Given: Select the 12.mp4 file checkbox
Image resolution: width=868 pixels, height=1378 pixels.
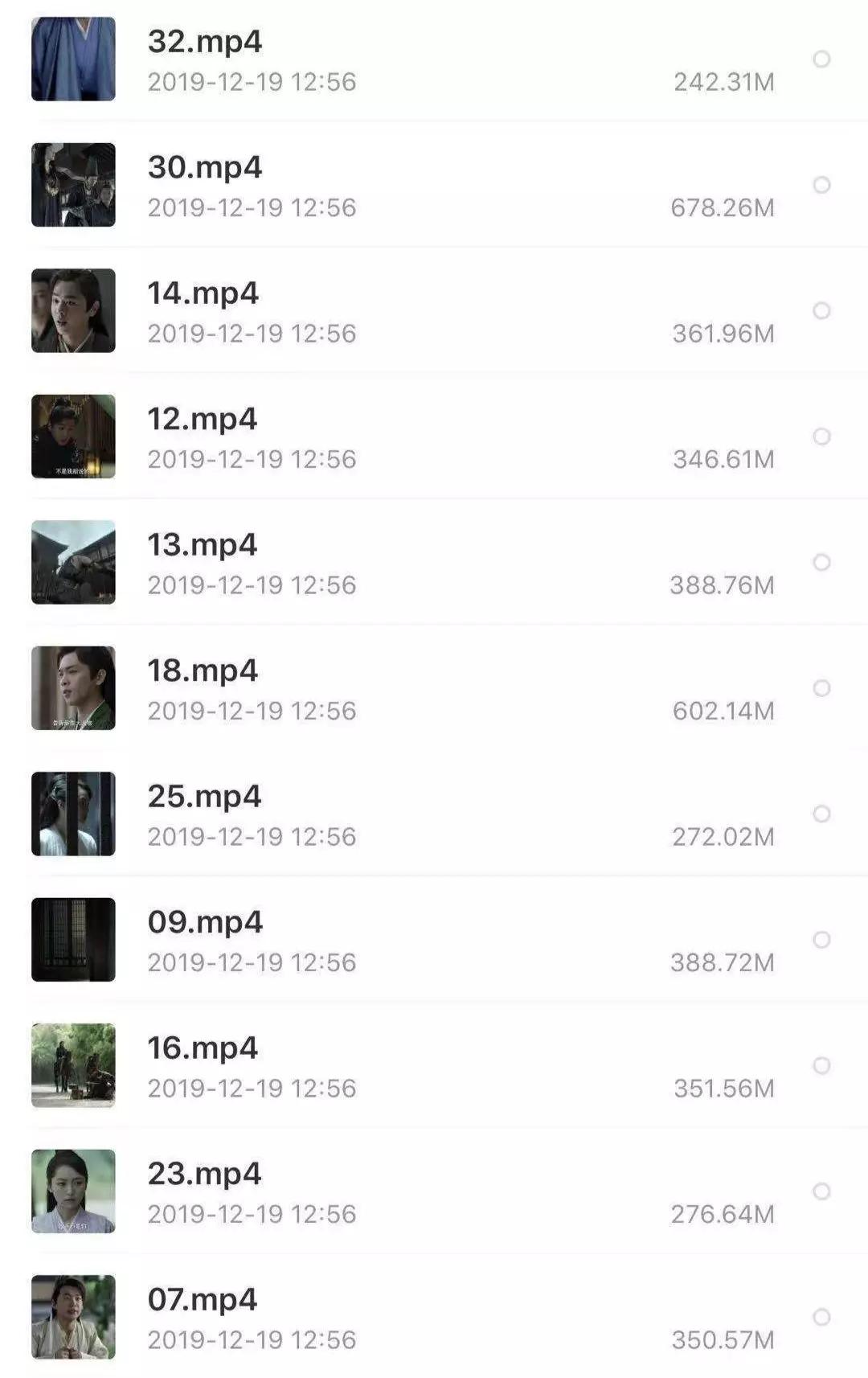Looking at the screenshot, I should [x=821, y=437].
